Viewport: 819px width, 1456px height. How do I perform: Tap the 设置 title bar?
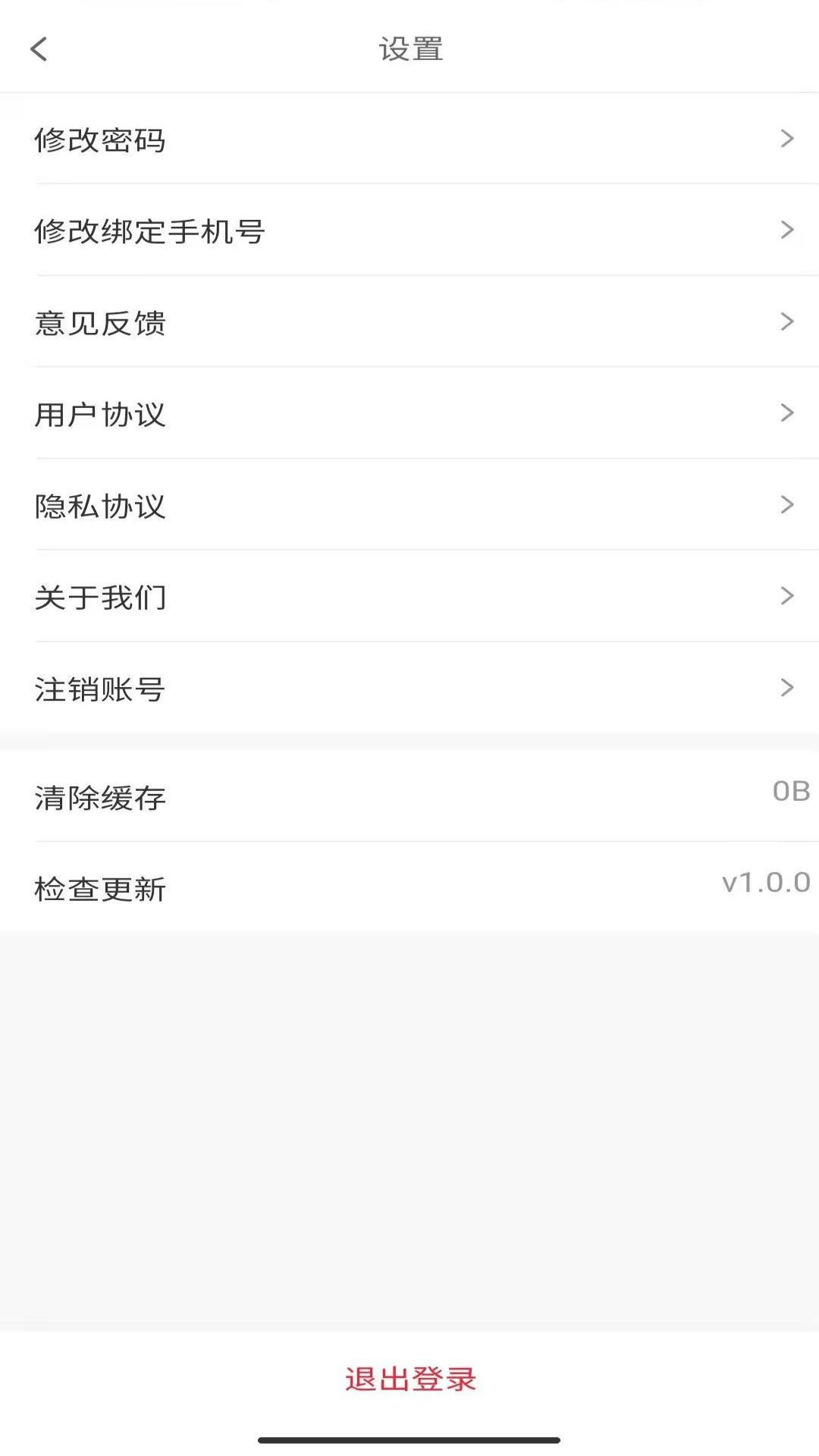coord(409,49)
